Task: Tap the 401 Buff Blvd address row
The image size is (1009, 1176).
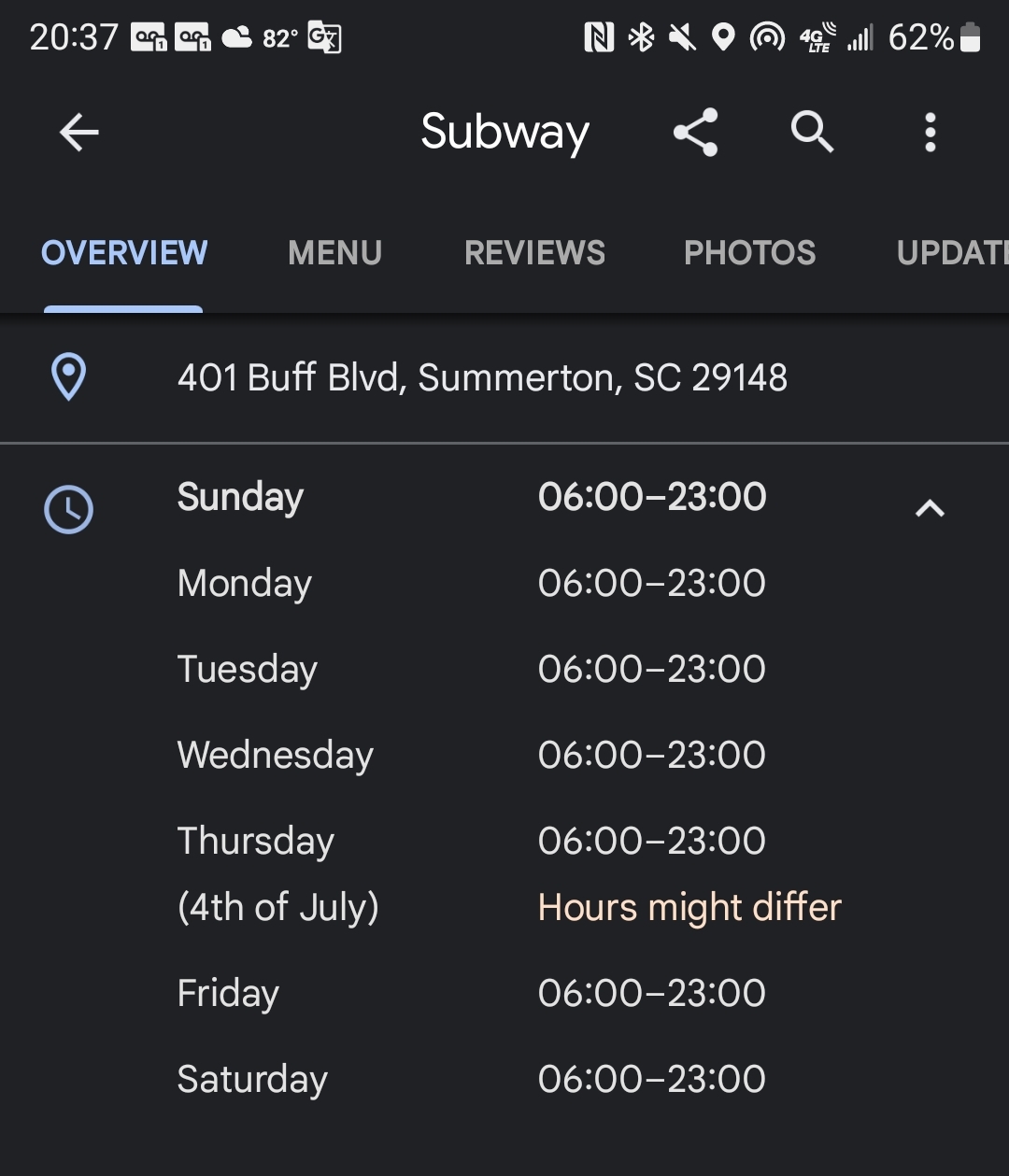Action: 482,378
